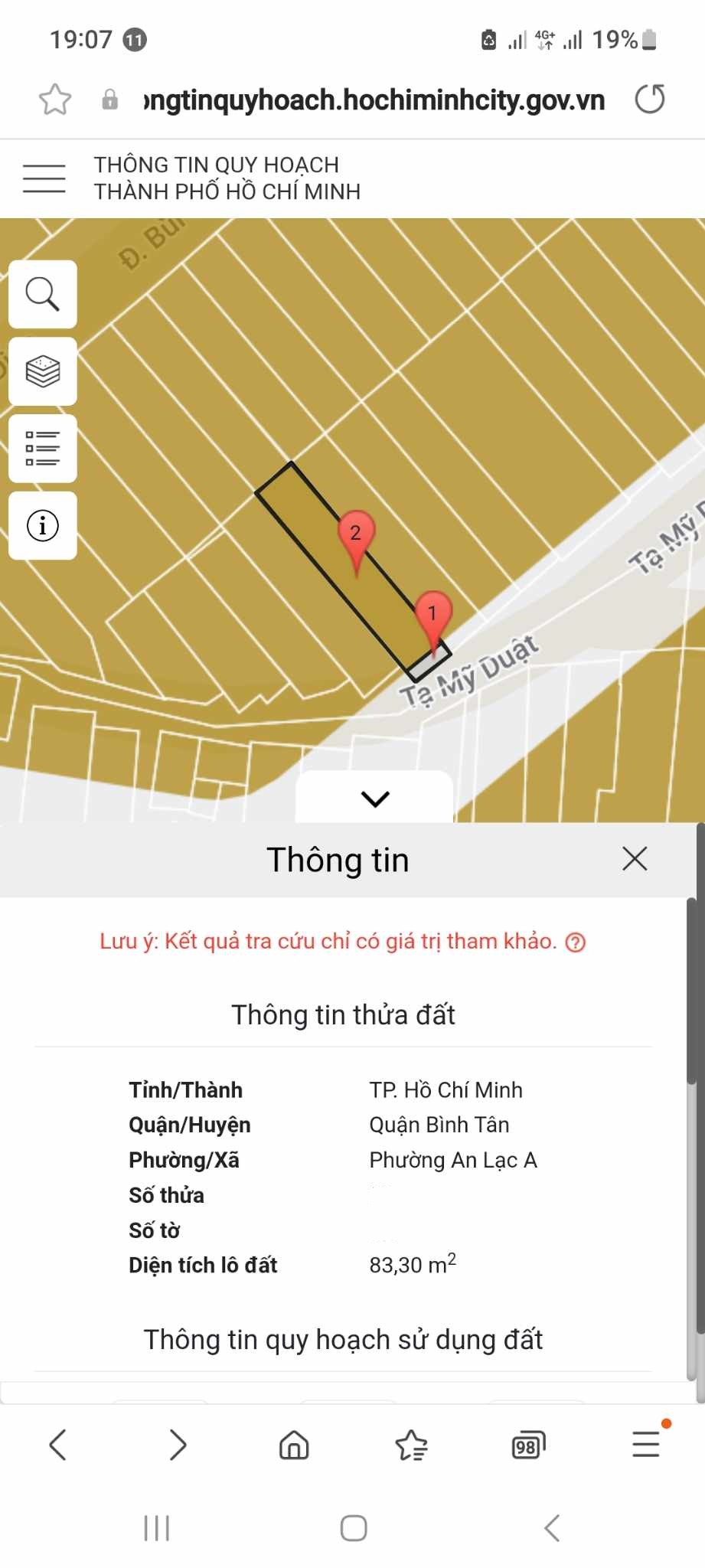Collapse the info panel with down chevron
Viewport: 705px width, 1568px height.
click(375, 799)
